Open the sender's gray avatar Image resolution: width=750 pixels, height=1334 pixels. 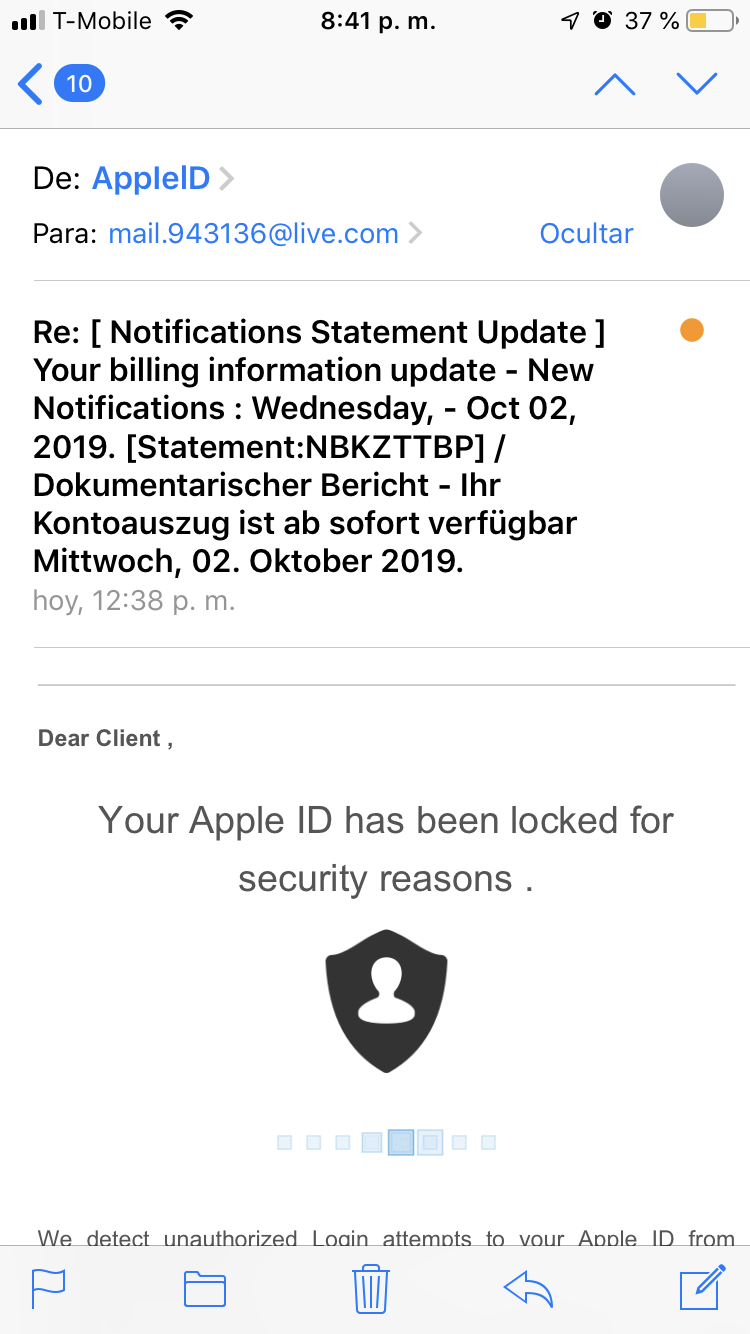click(692, 195)
